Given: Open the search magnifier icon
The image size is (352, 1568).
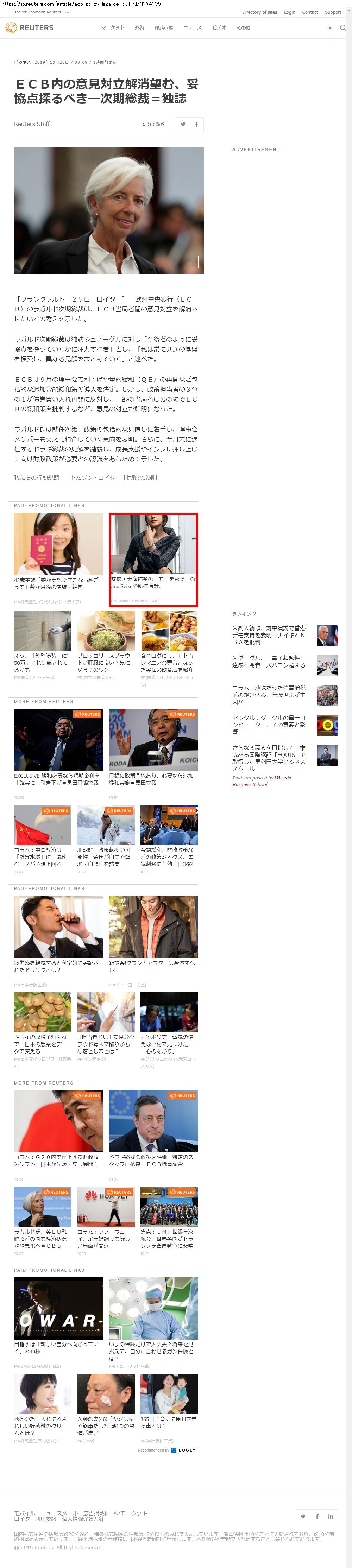Looking at the screenshot, I should click(343, 28).
